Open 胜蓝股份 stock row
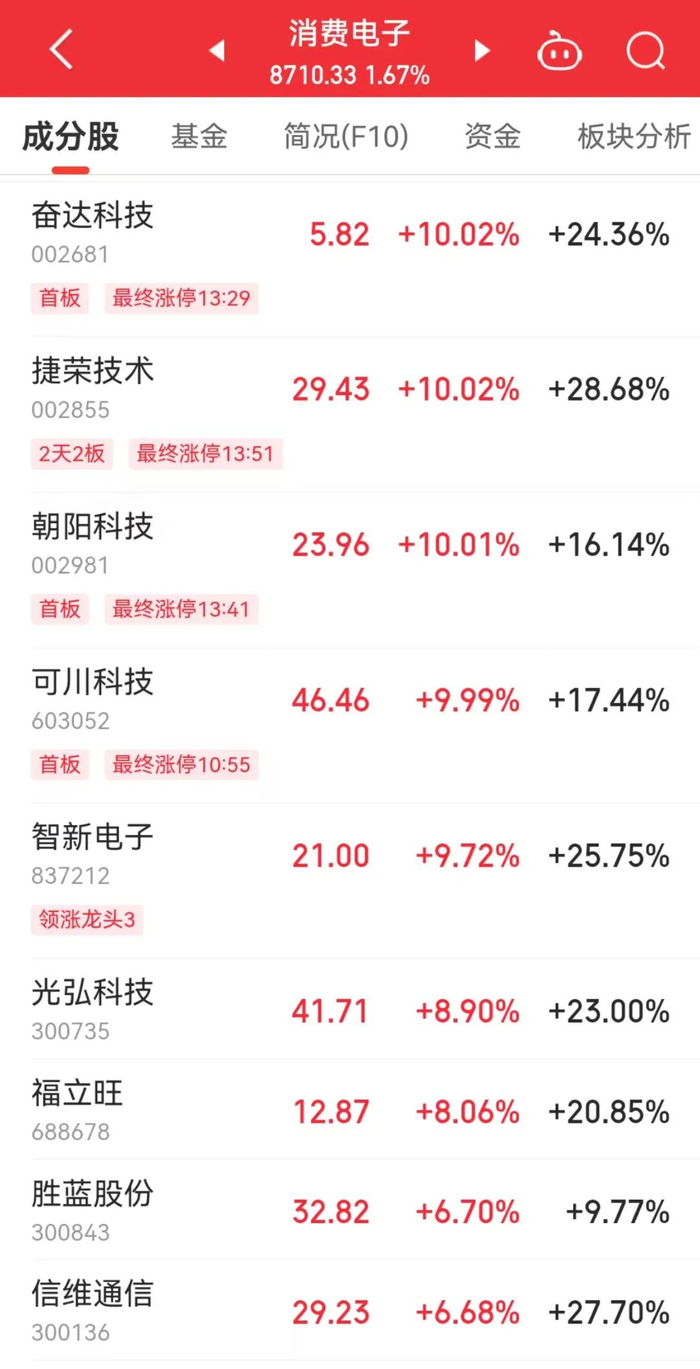This screenshot has width=700, height=1369. pos(350,1210)
